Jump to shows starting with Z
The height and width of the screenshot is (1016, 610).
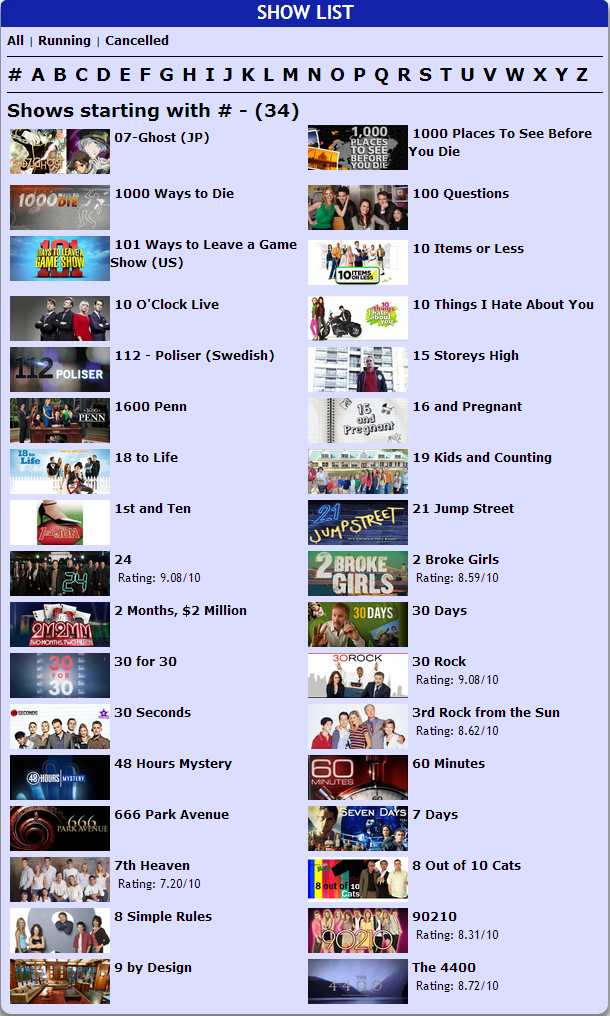582,75
